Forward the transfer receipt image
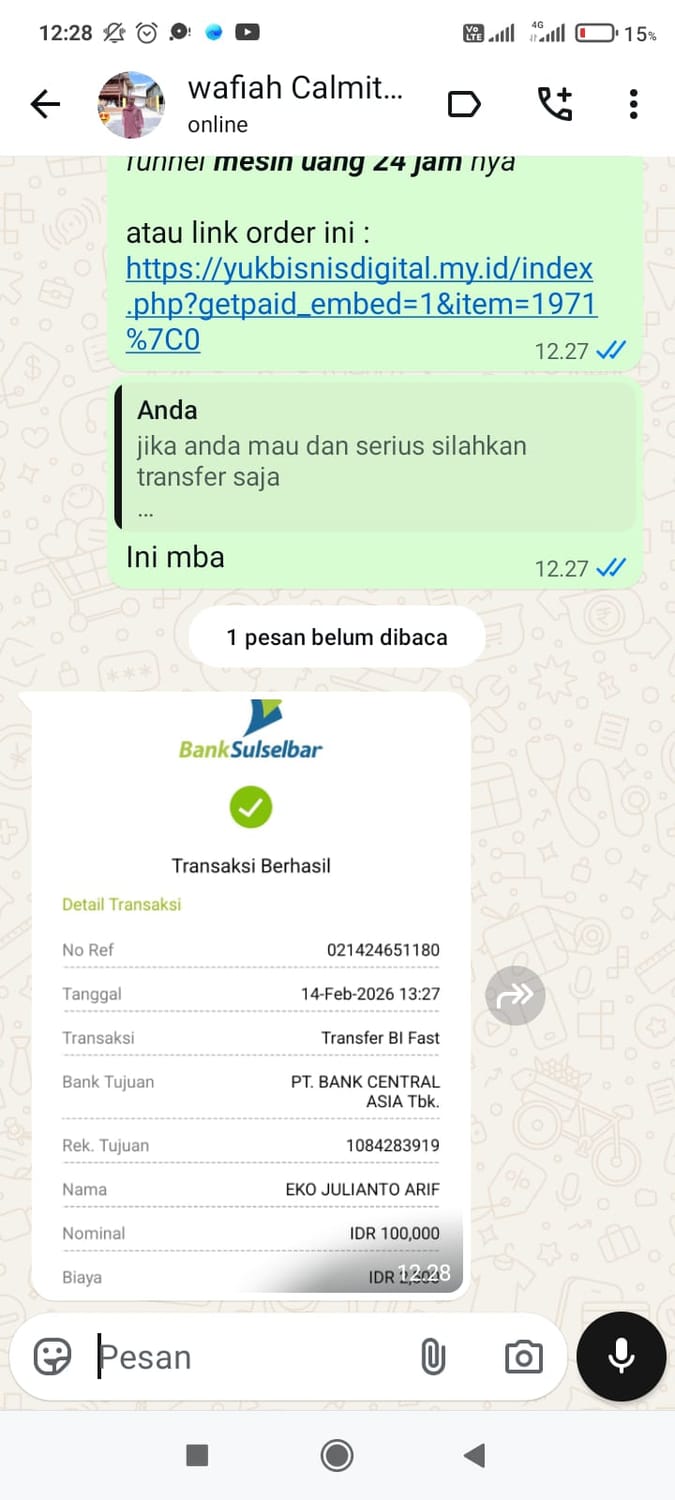This screenshot has height=1500, width=675. click(x=515, y=995)
